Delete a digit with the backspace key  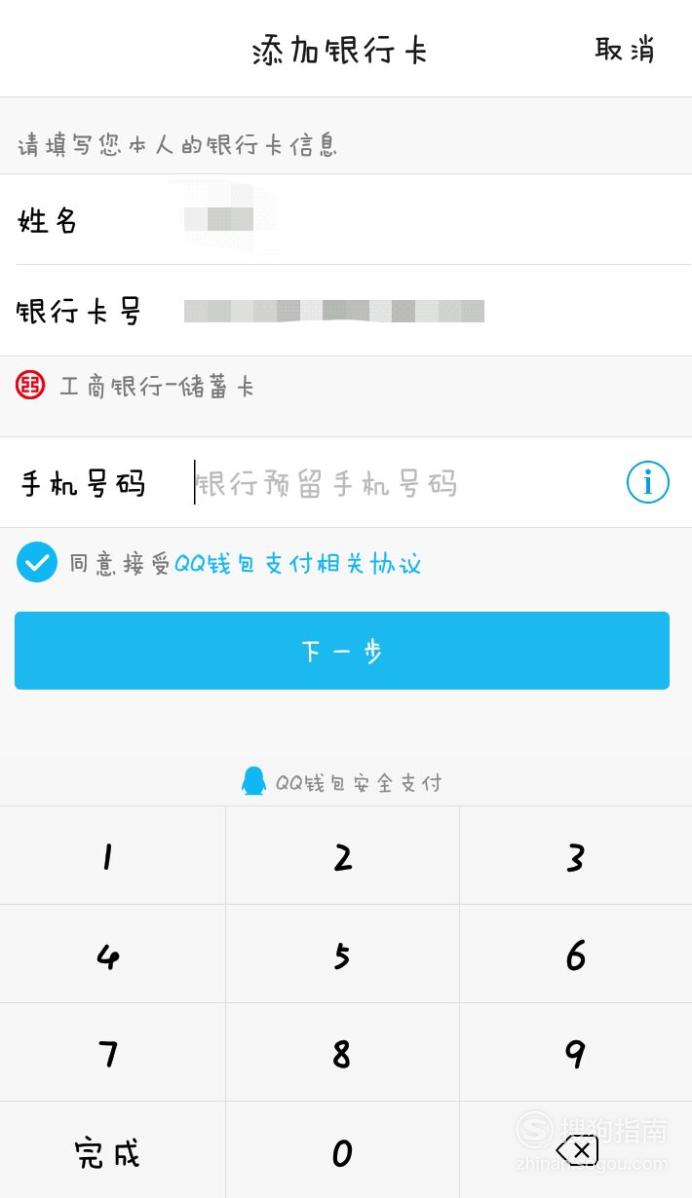(x=576, y=1151)
